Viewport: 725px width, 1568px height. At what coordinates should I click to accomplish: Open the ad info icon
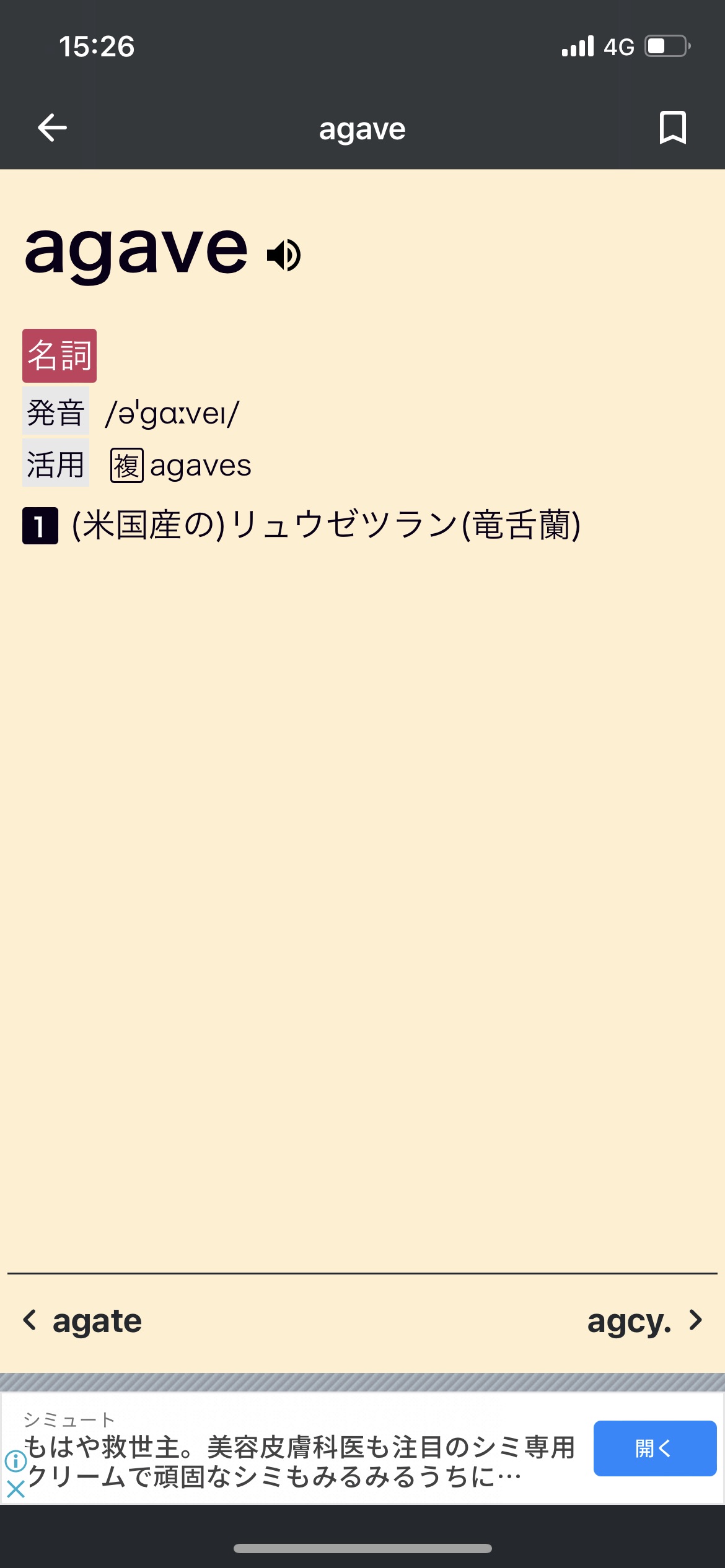point(15,1461)
